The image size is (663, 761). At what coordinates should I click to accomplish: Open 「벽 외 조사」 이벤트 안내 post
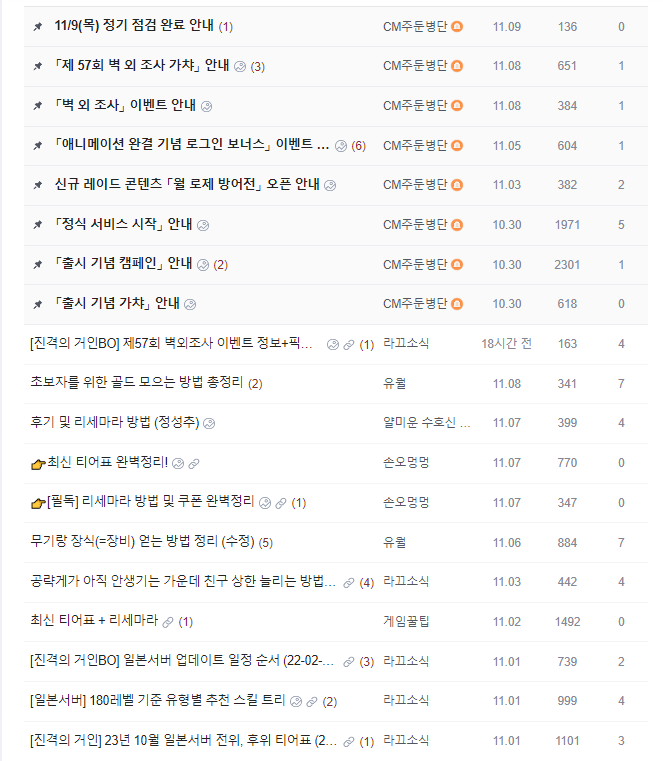pyautogui.click(x=125, y=106)
